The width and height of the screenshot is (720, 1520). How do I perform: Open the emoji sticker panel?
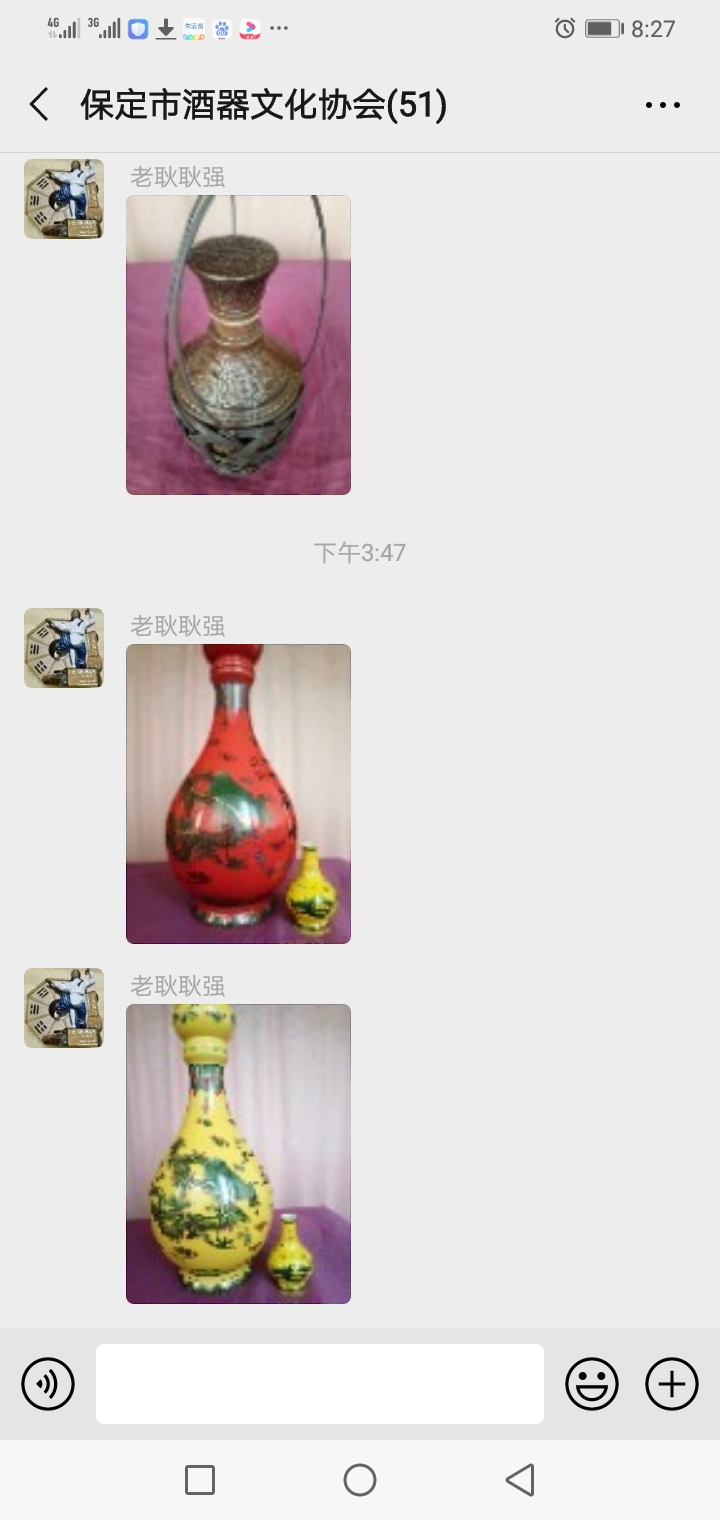pos(592,1384)
